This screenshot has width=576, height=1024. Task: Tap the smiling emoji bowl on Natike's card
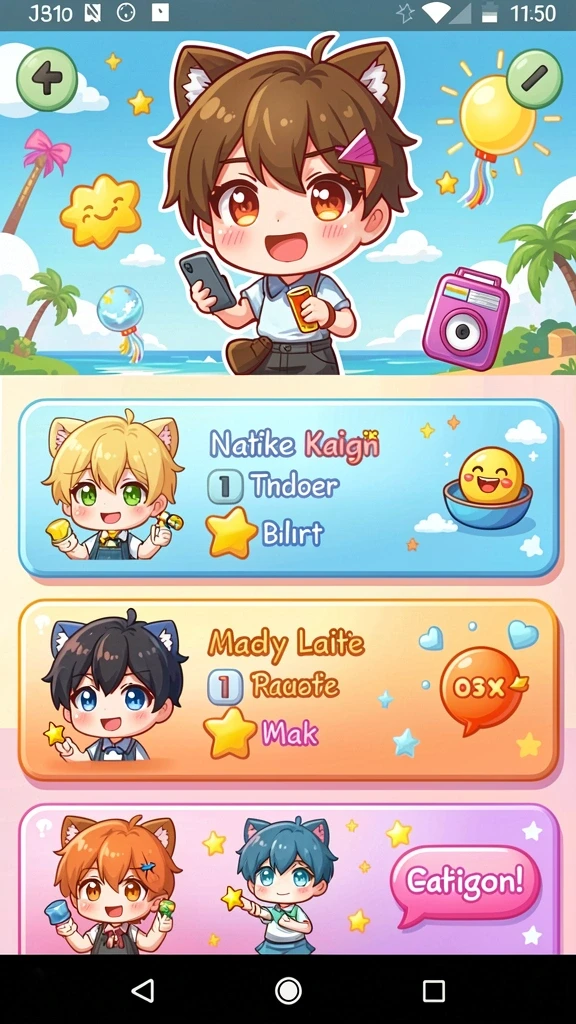pyautogui.click(x=488, y=487)
